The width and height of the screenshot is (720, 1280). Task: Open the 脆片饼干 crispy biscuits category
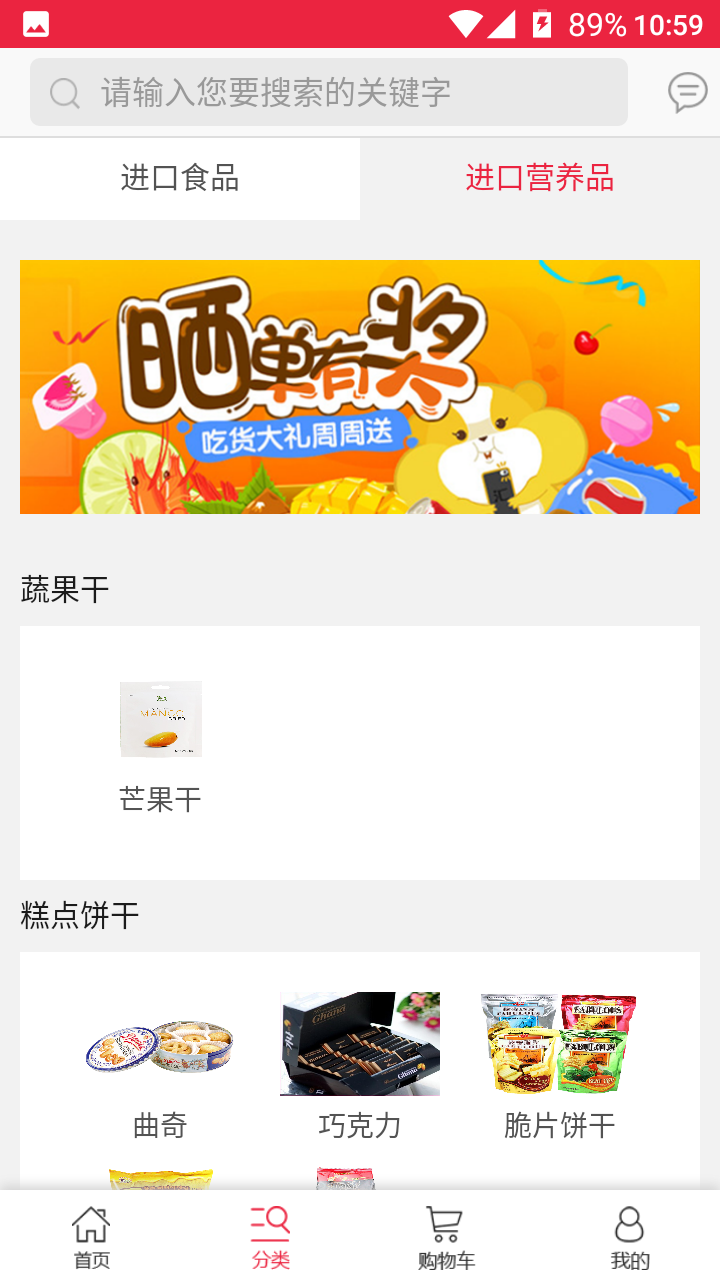(x=558, y=1125)
